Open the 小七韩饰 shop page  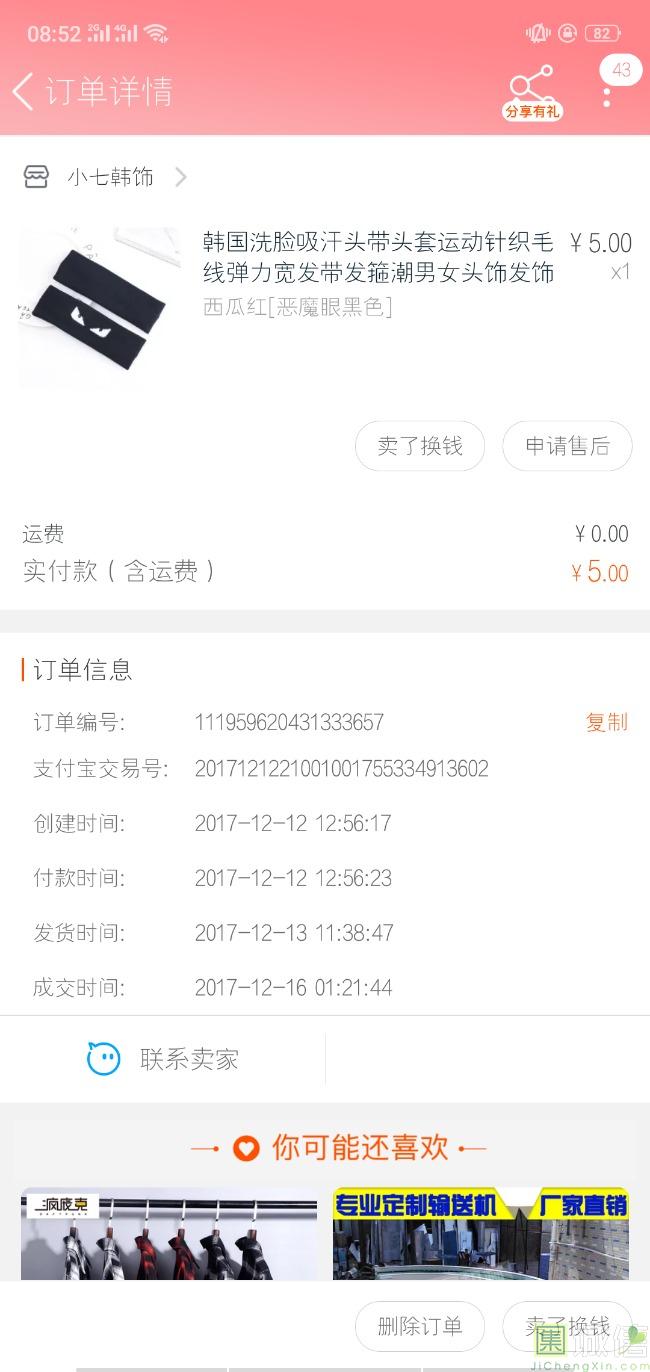[110, 178]
